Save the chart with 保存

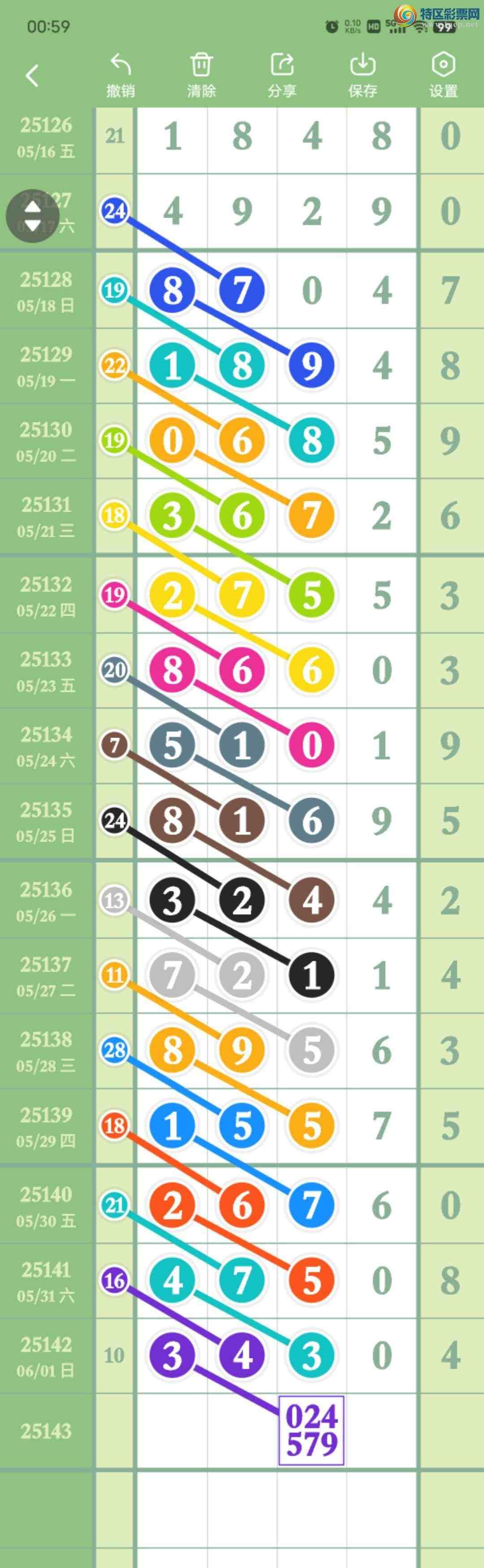[x=363, y=76]
